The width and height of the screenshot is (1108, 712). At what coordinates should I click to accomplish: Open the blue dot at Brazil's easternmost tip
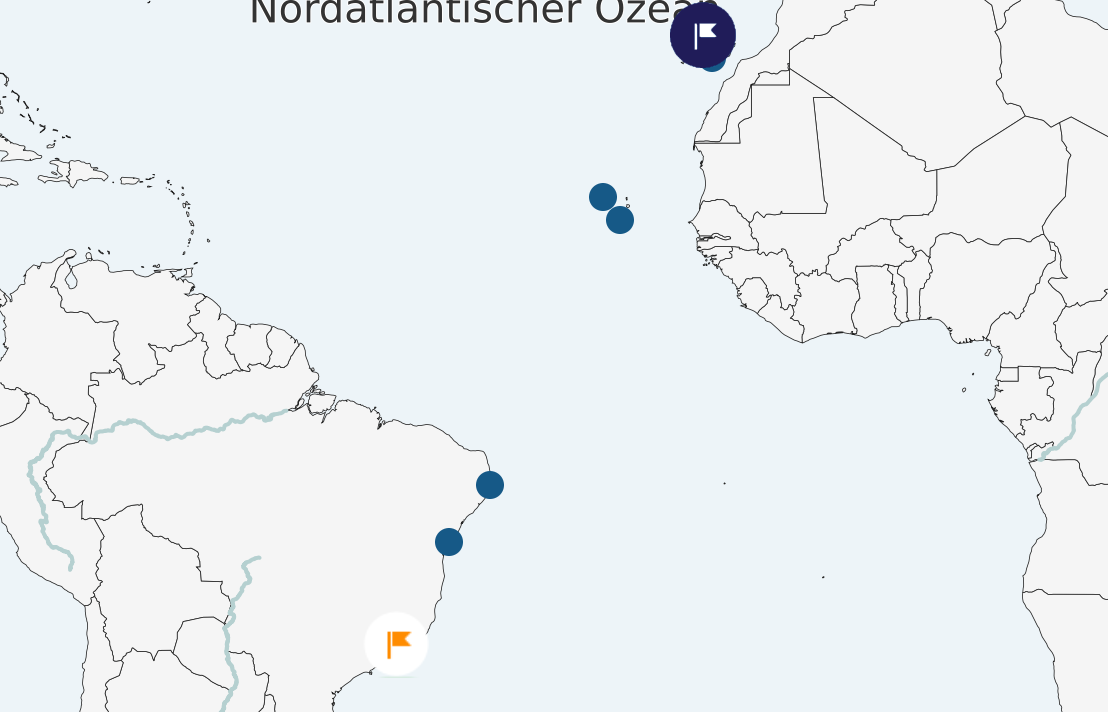click(x=490, y=485)
